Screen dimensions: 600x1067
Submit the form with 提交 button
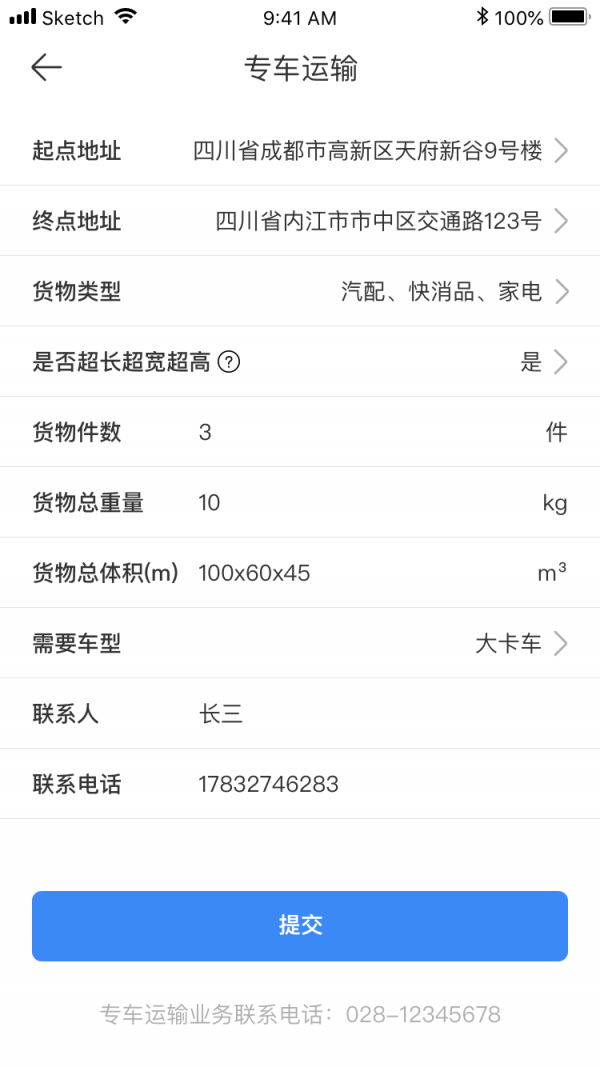pos(300,926)
